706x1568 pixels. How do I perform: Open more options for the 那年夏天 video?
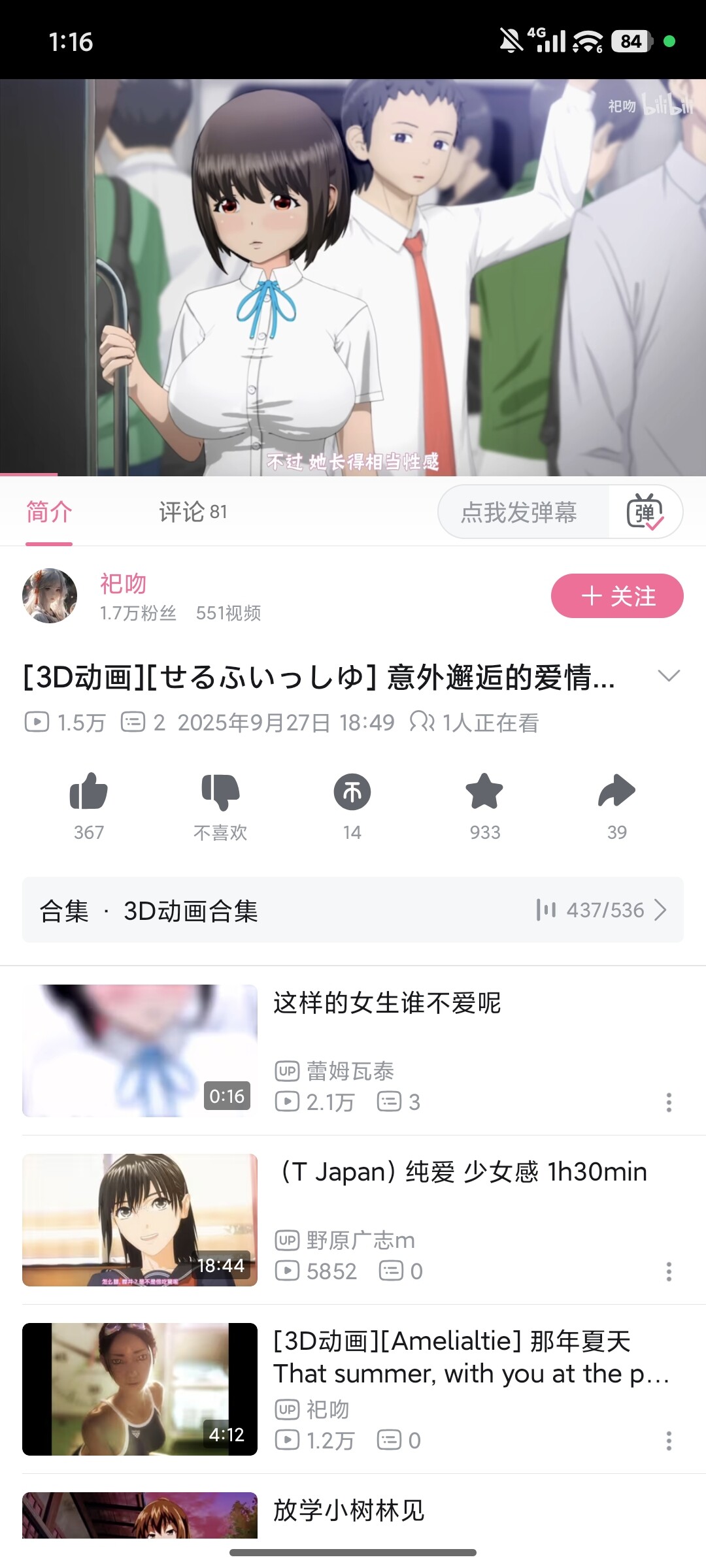pyautogui.click(x=669, y=1441)
